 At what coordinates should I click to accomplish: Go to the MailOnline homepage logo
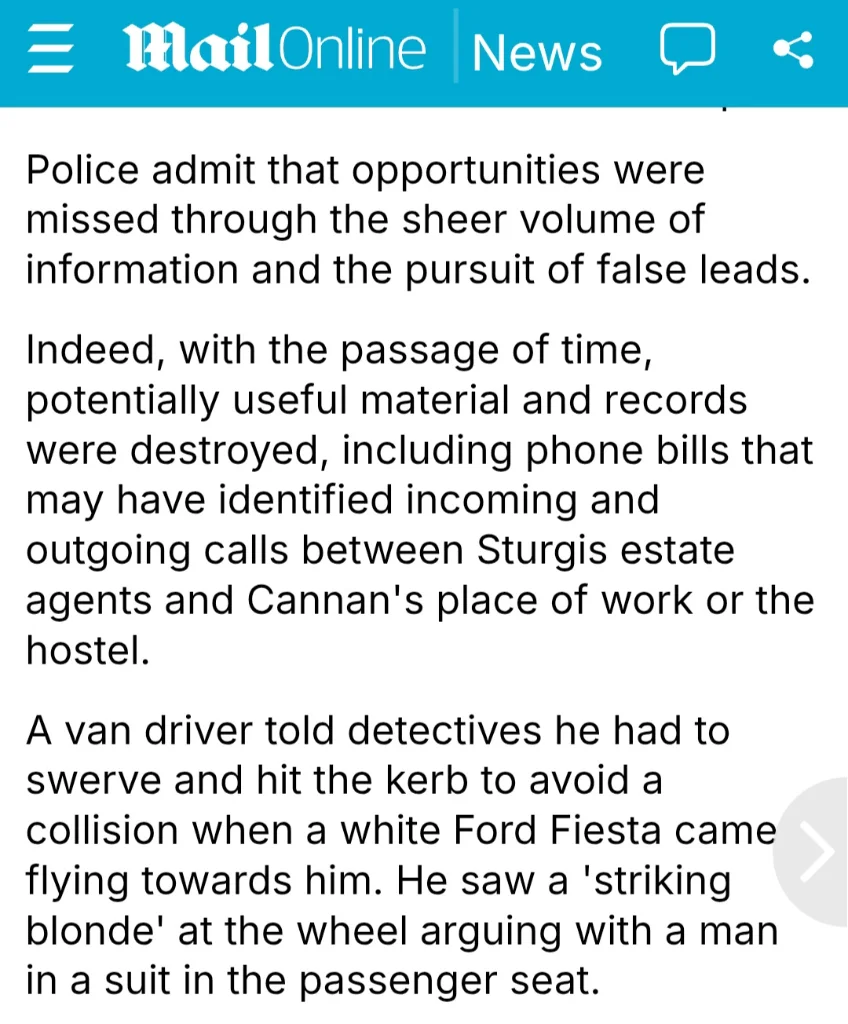coord(274,49)
